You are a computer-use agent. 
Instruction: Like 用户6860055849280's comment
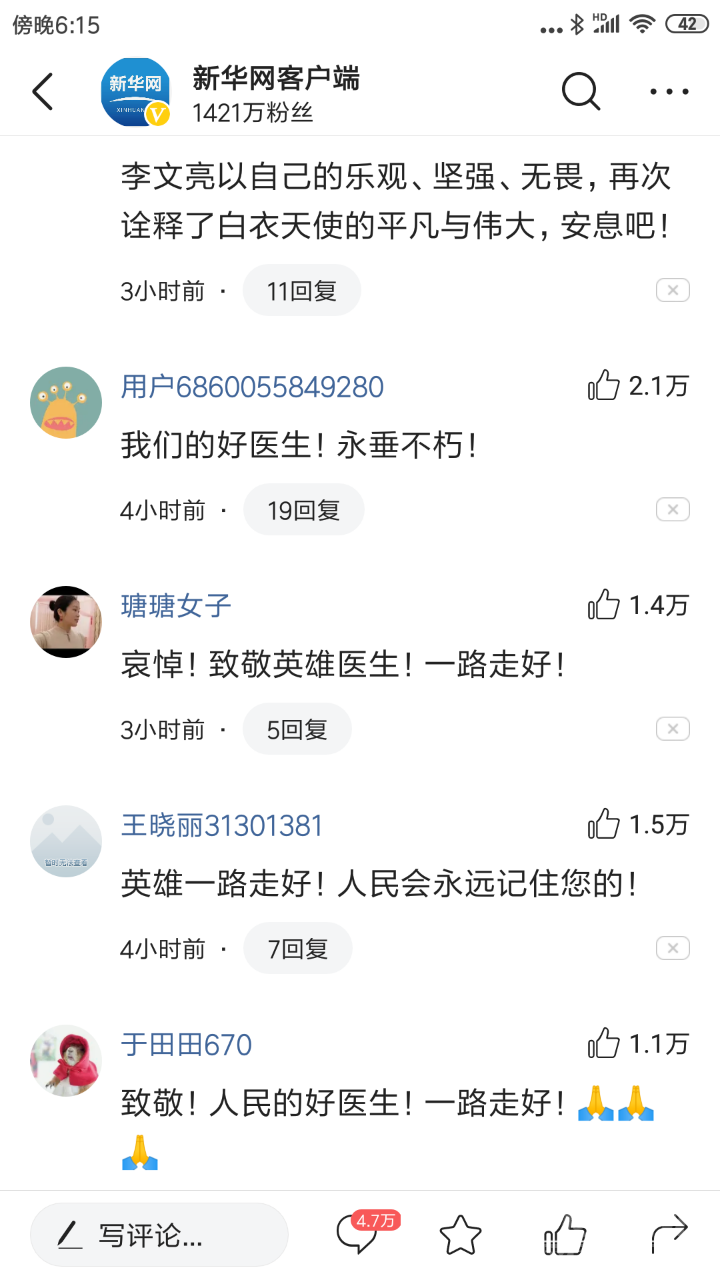tap(604, 386)
